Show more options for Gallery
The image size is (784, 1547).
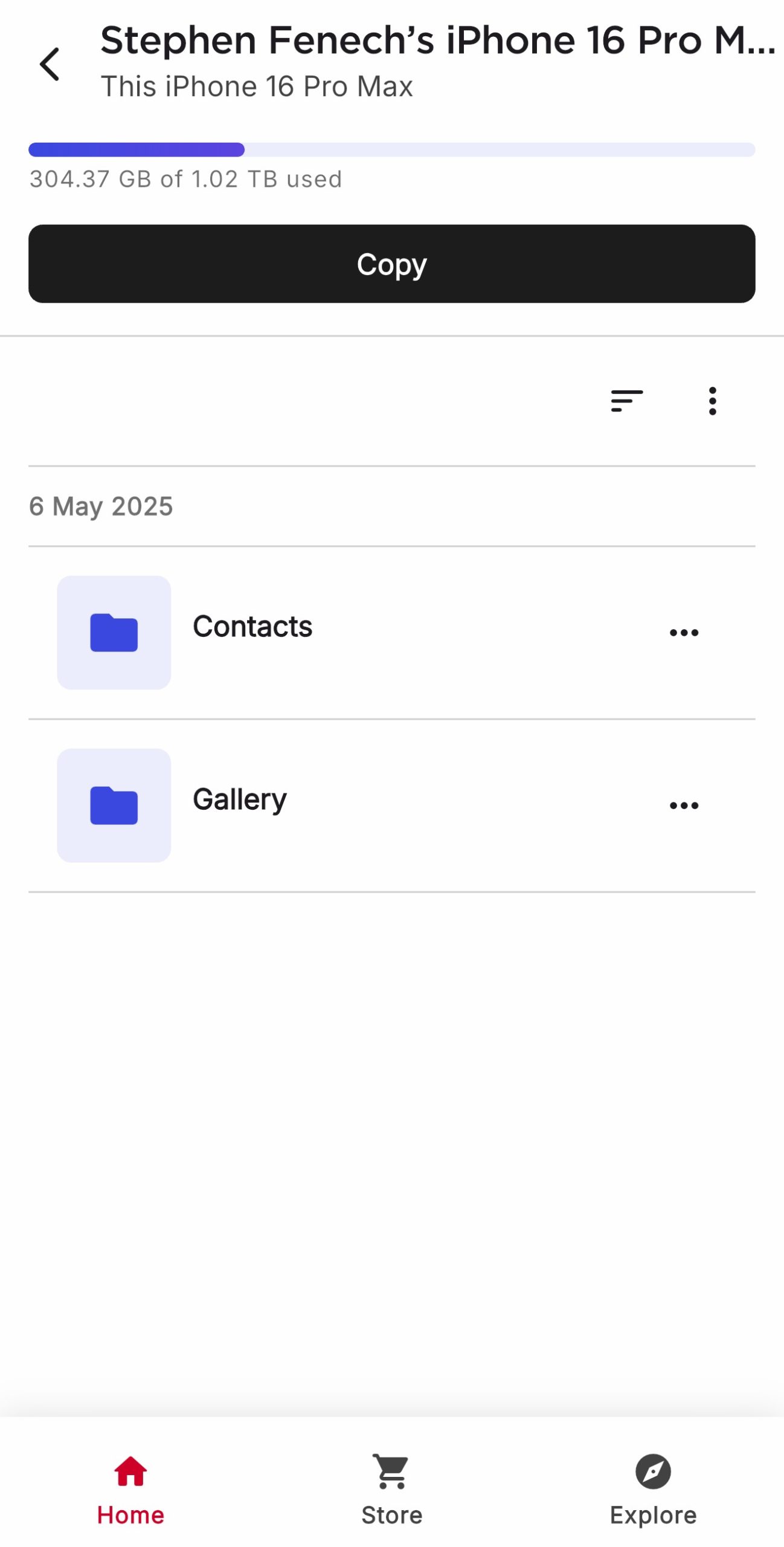pos(684,806)
